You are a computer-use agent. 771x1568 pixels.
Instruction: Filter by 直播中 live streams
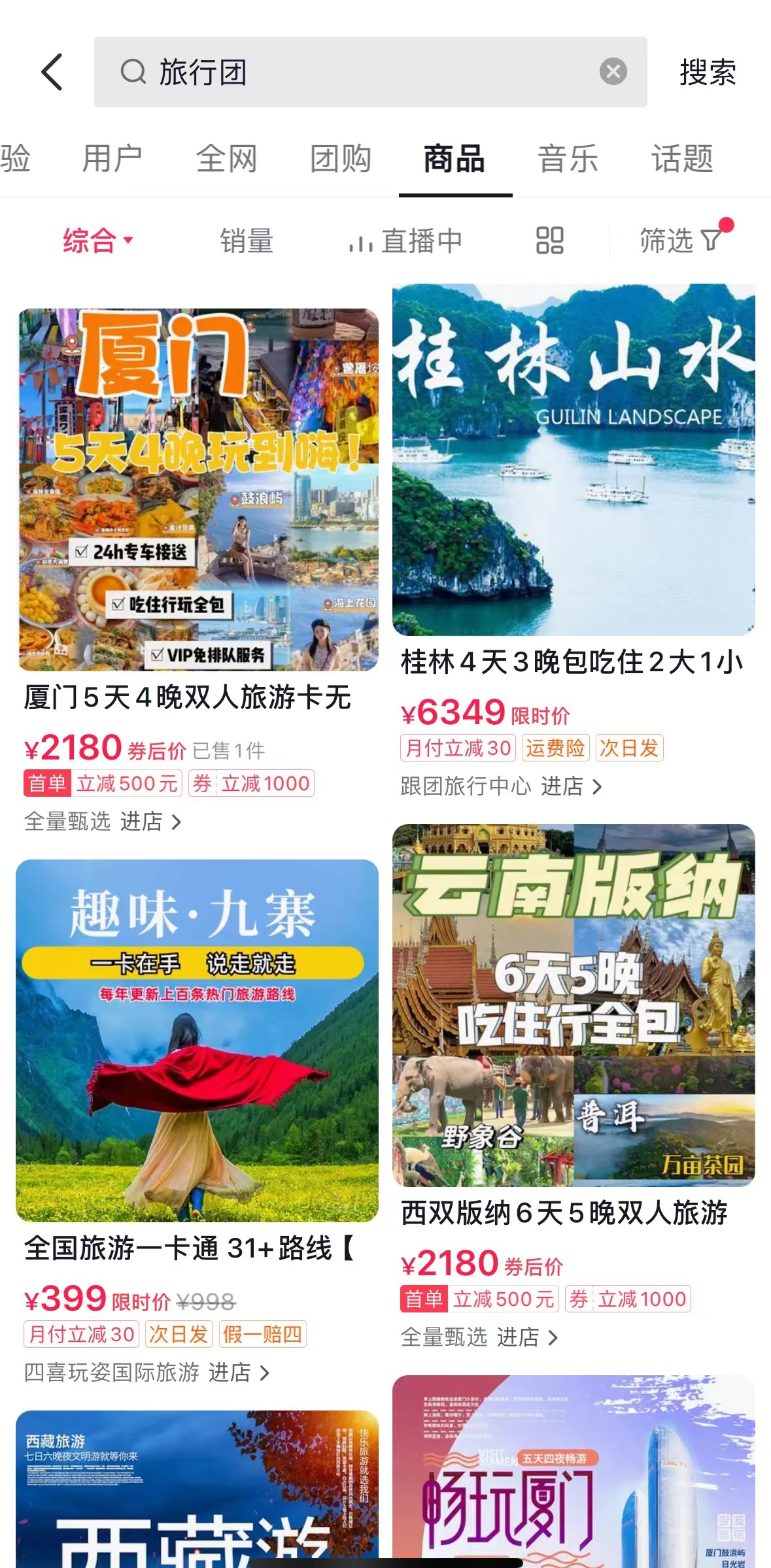[x=405, y=241]
